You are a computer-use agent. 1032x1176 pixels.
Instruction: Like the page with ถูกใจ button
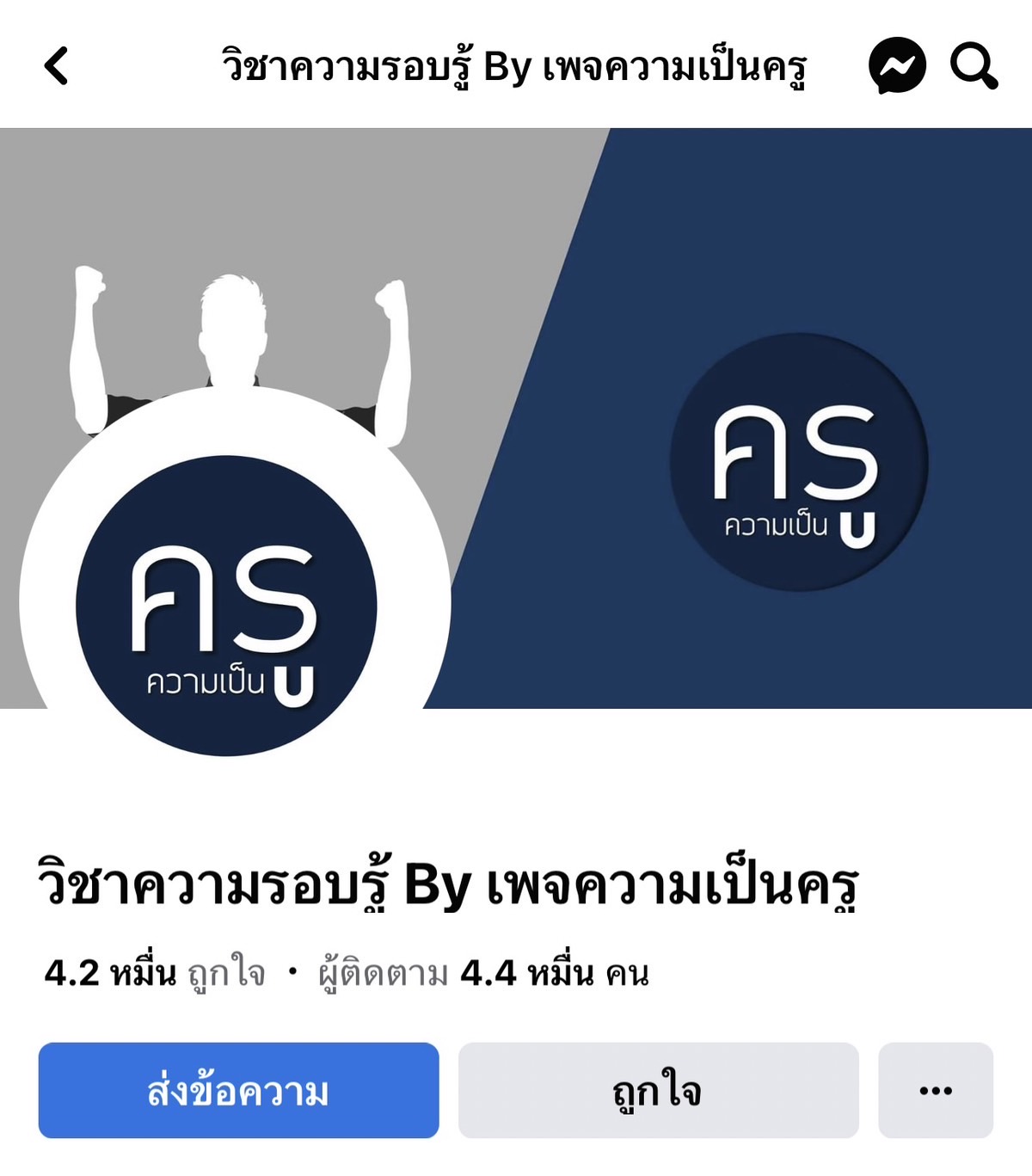coord(658,1090)
